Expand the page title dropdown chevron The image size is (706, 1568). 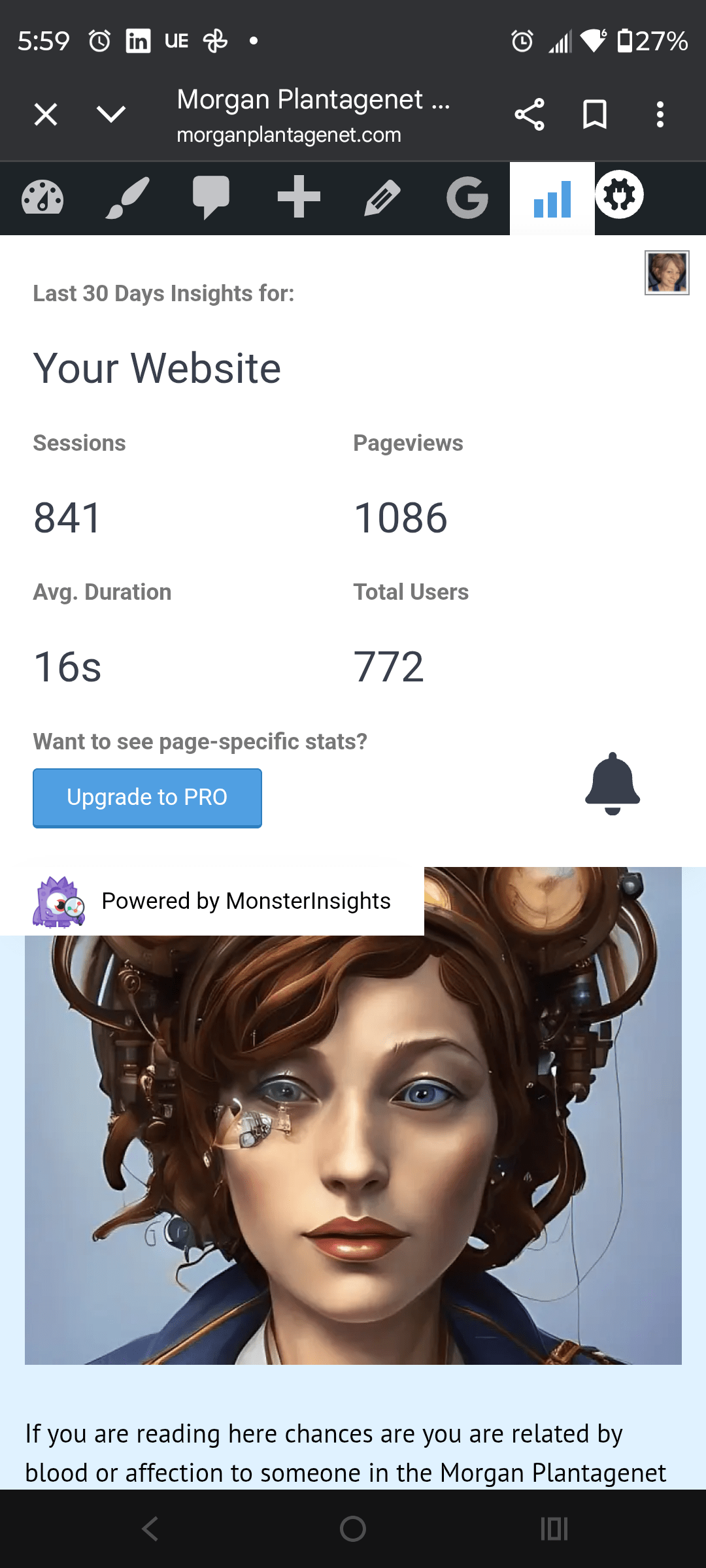click(x=110, y=114)
